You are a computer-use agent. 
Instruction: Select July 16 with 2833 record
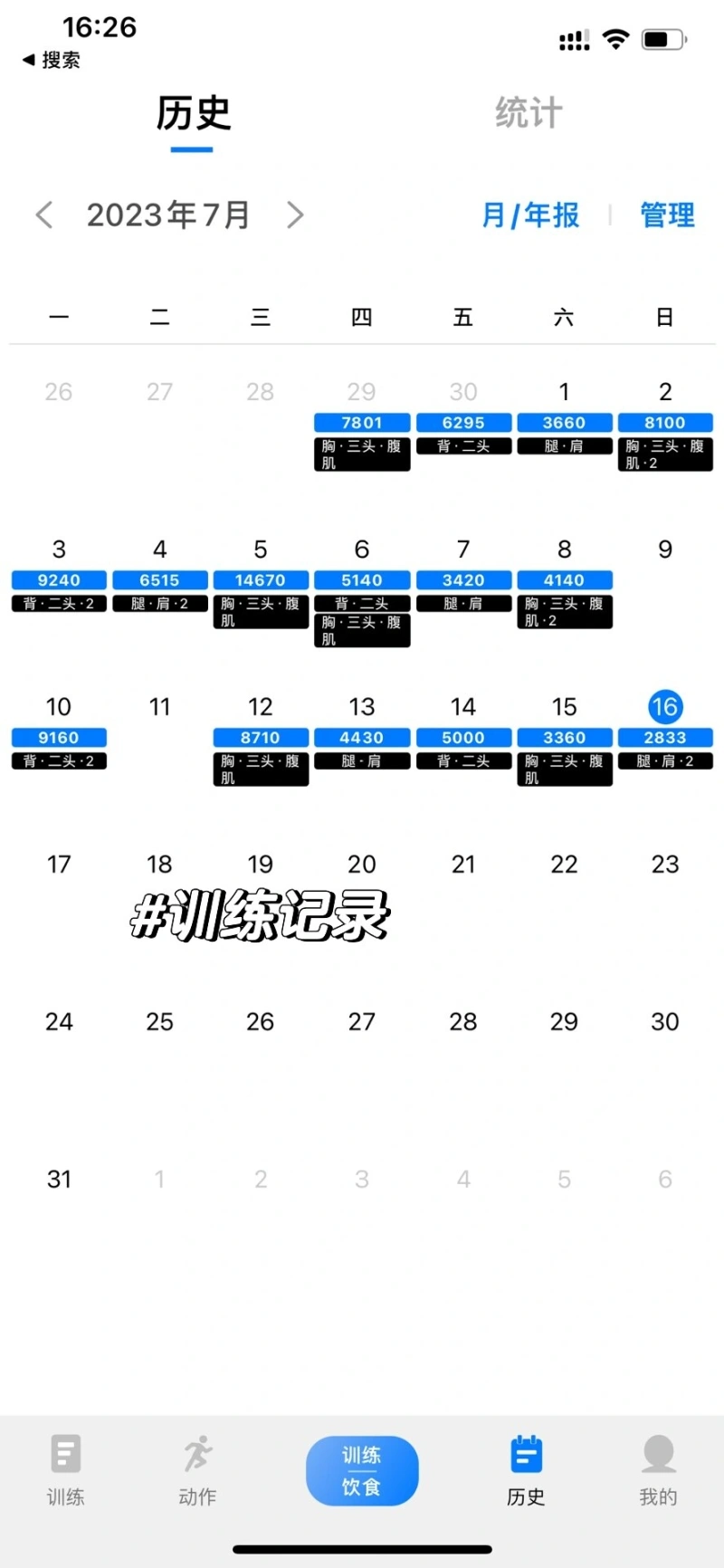665,738
